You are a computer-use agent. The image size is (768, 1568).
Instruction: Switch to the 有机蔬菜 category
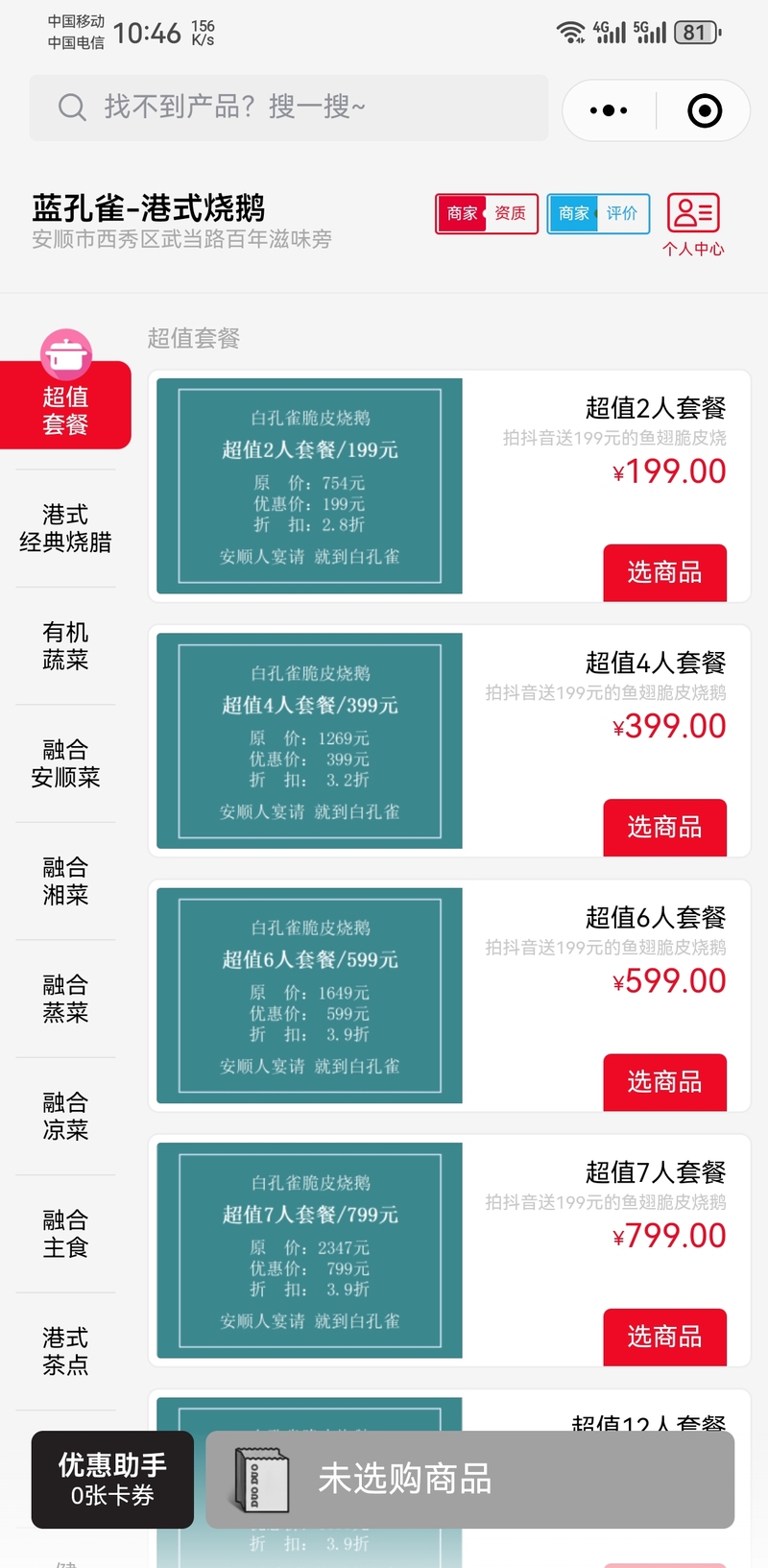65,645
